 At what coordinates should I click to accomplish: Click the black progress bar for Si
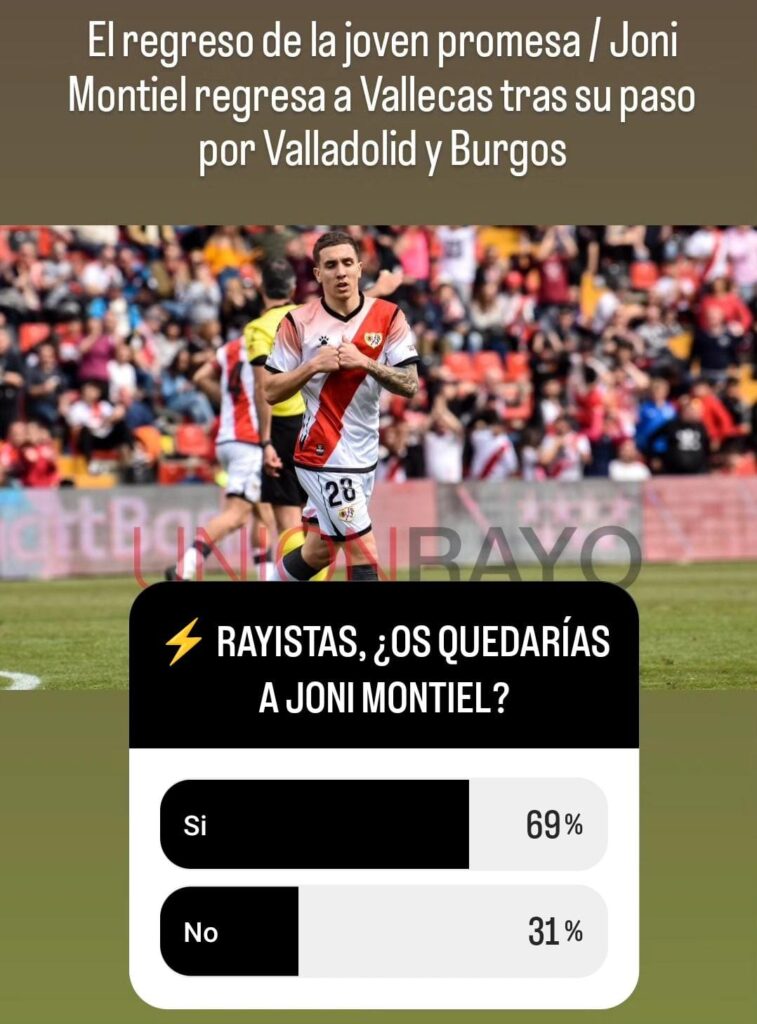point(320,826)
